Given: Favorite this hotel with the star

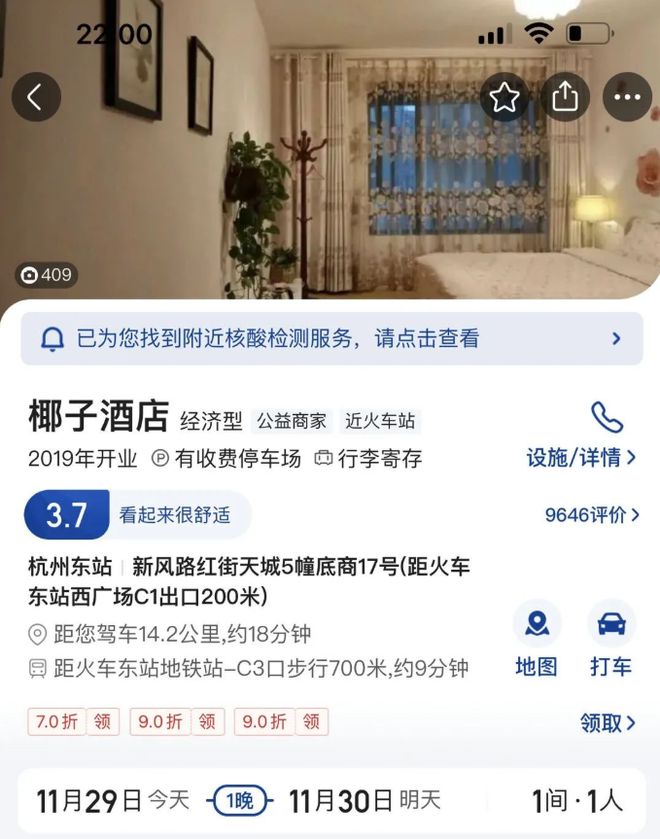Looking at the screenshot, I should (x=505, y=97).
